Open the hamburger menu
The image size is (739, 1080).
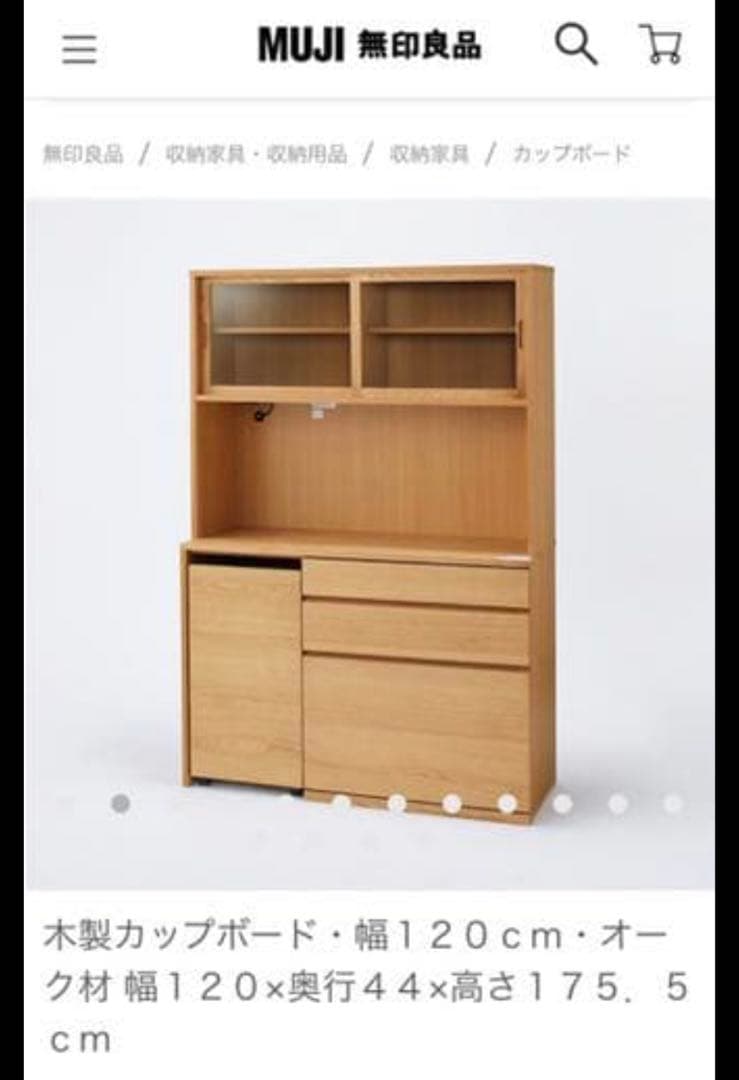(x=79, y=49)
